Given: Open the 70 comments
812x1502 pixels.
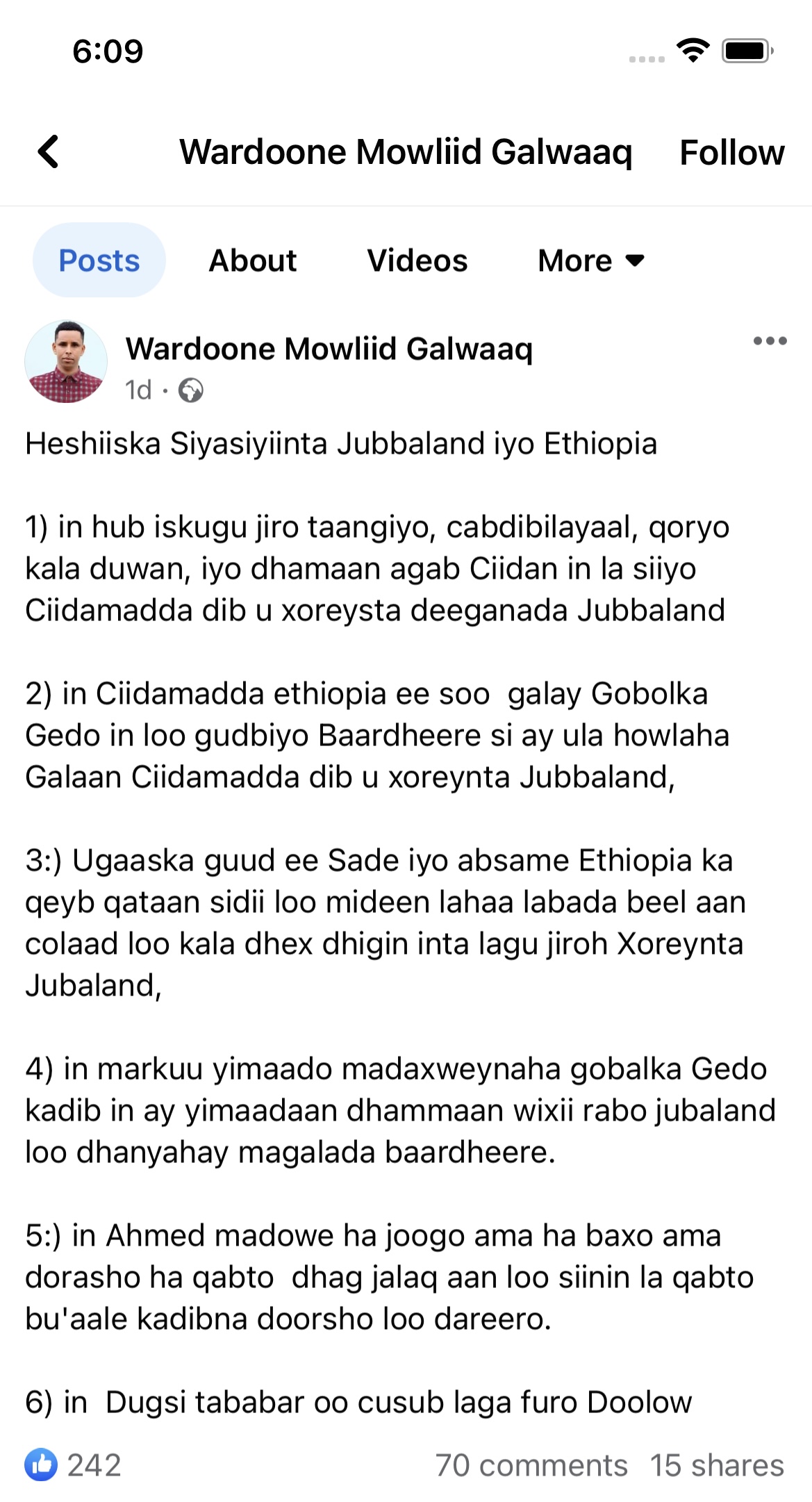Looking at the screenshot, I should point(531,1465).
